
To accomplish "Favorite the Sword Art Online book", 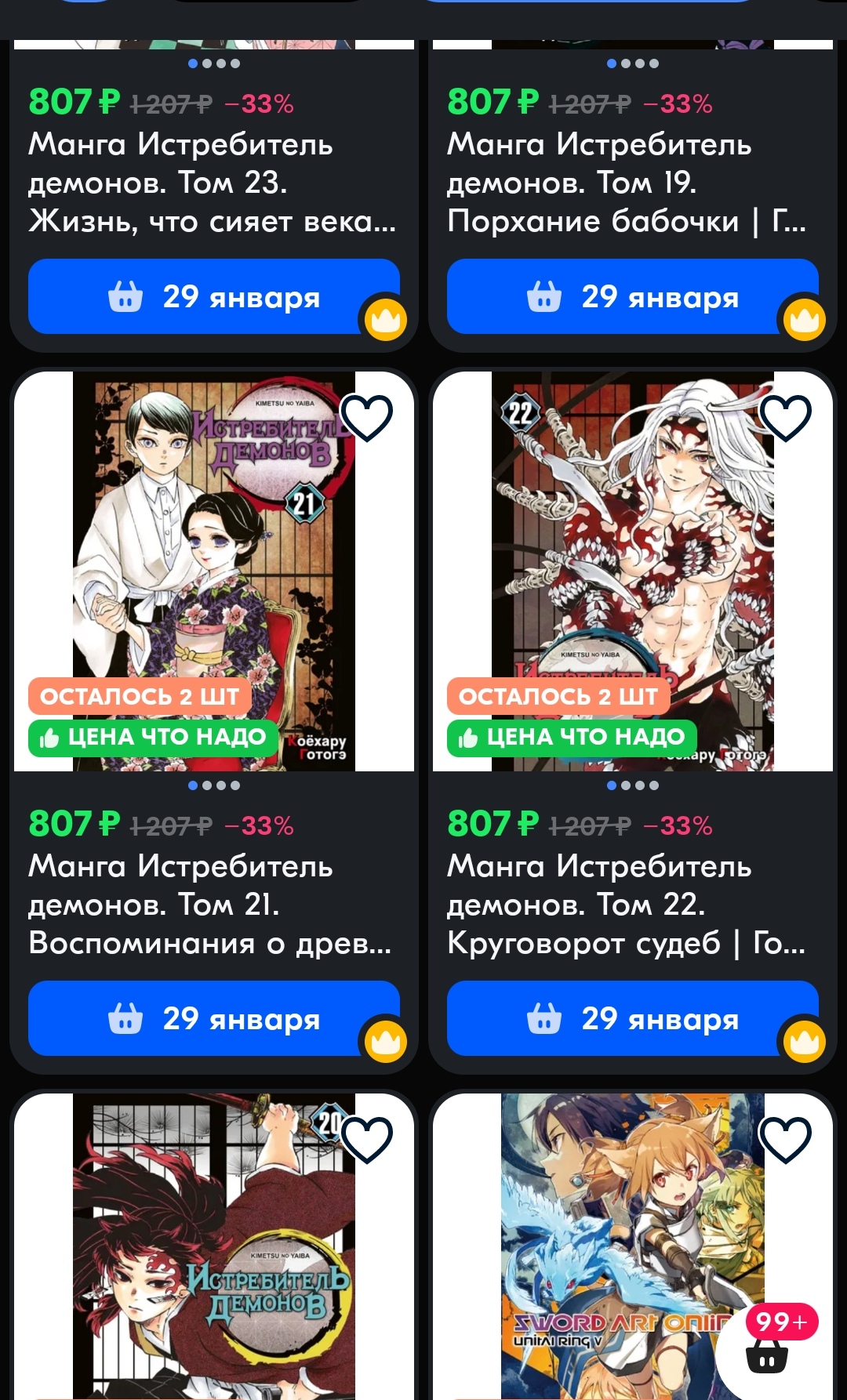I will coord(785,1140).
